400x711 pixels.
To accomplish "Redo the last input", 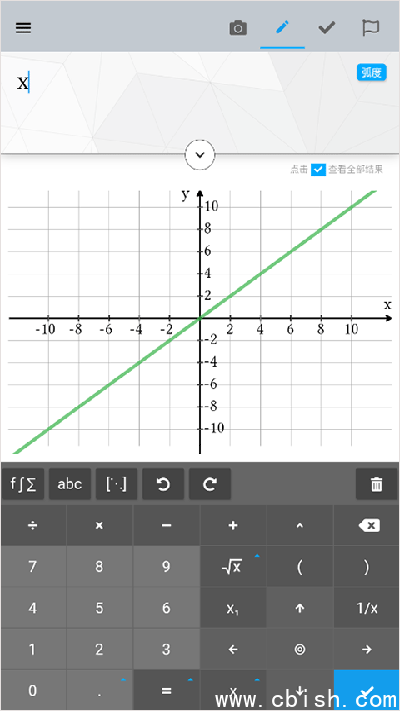I will [x=210, y=484].
